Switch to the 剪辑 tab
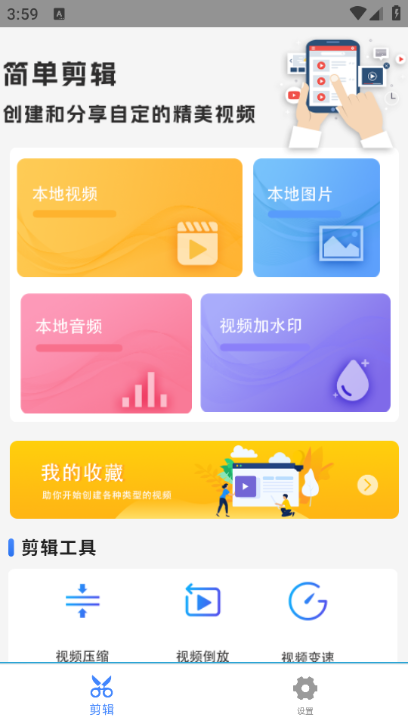408x727 pixels. point(102,695)
